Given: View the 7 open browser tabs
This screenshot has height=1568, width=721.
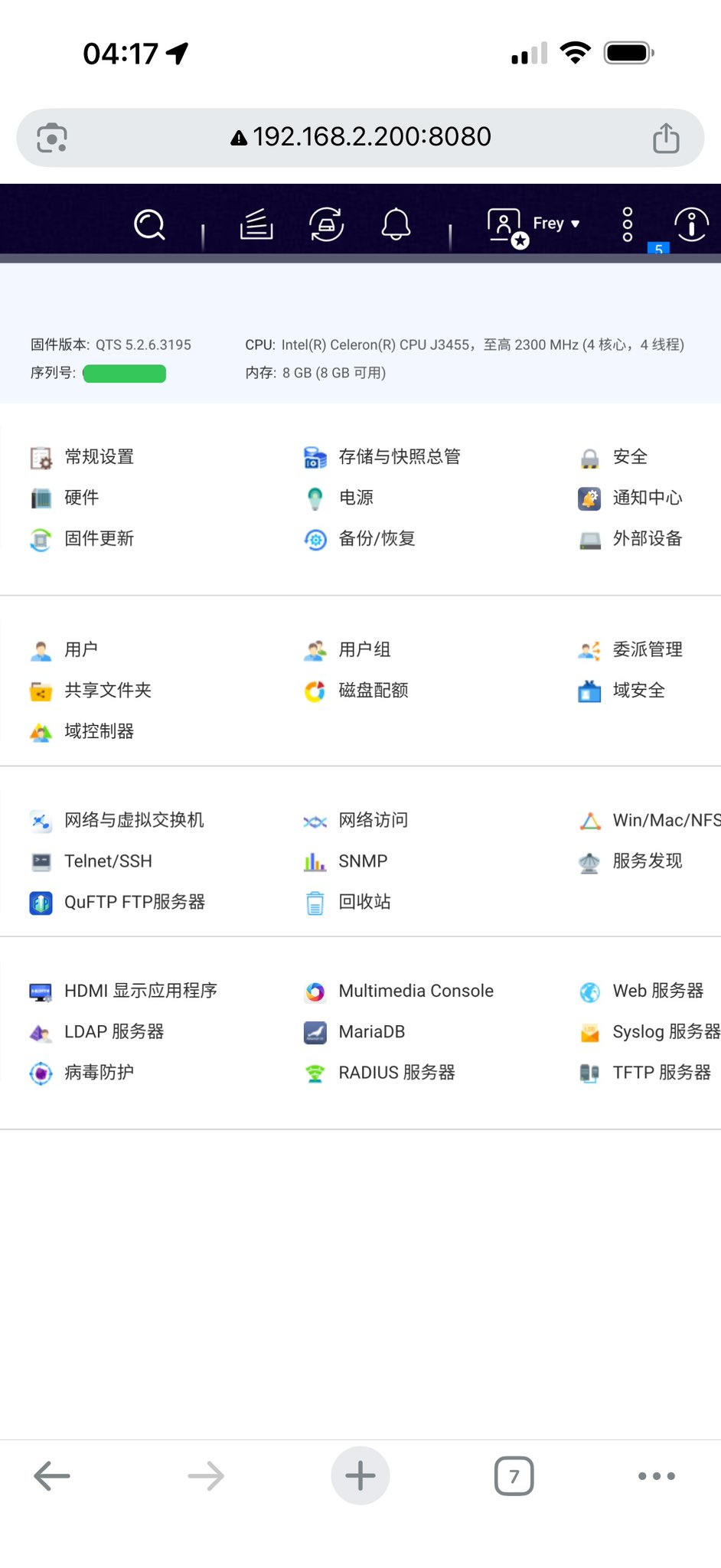Looking at the screenshot, I should click(514, 1475).
